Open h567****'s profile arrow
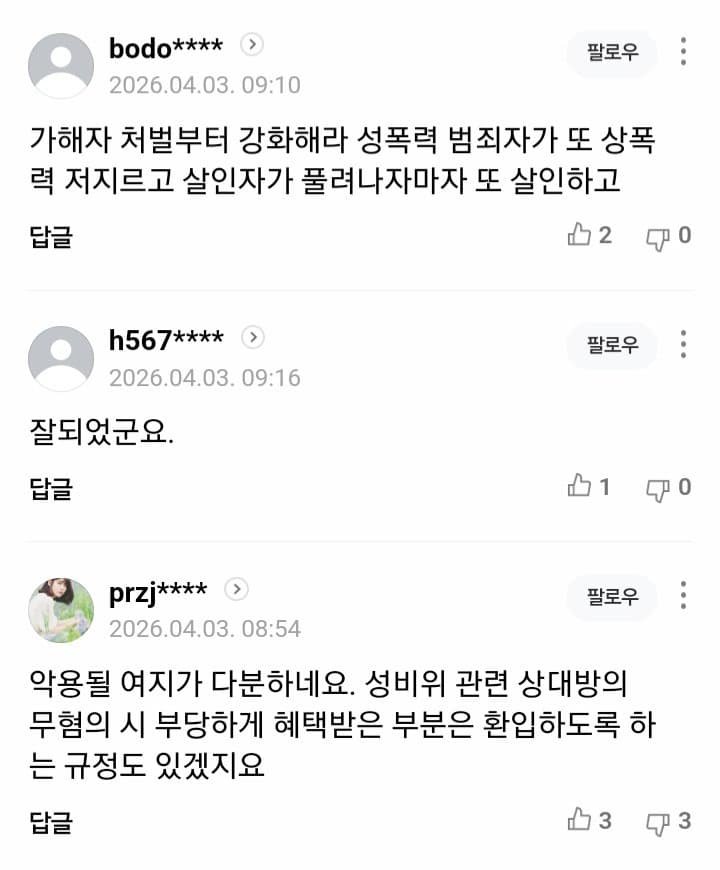720x870 pixels. (254, 338)
